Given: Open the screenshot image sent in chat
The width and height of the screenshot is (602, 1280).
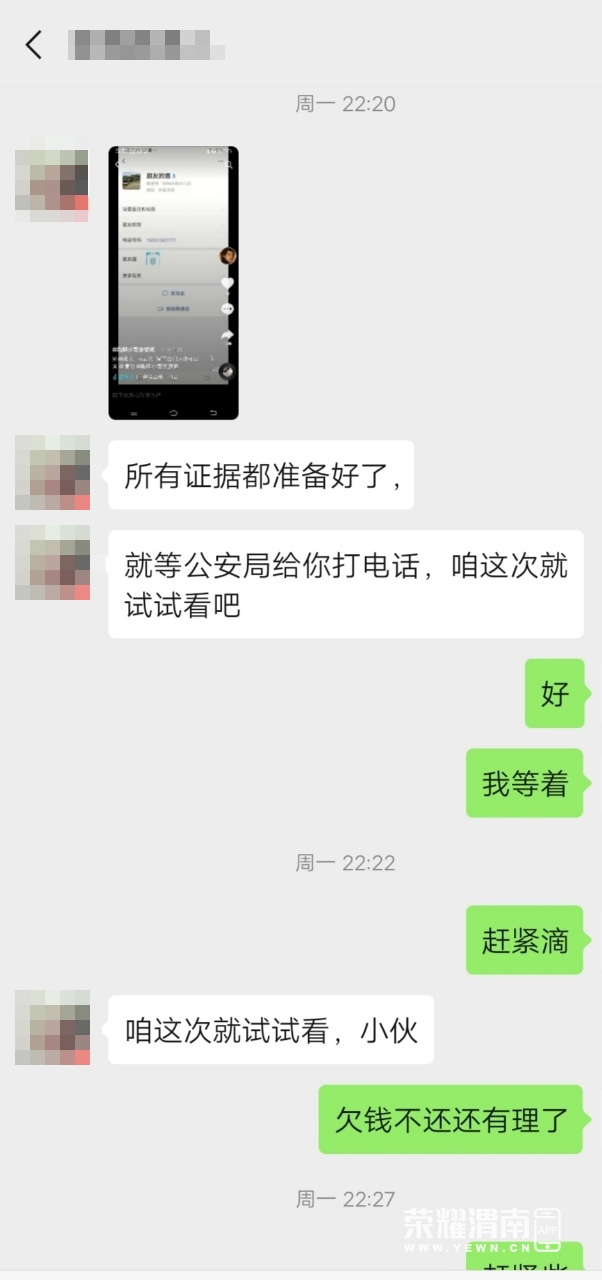Looking at the screenshot, I should pyautogui.click(x=173, y=283).
